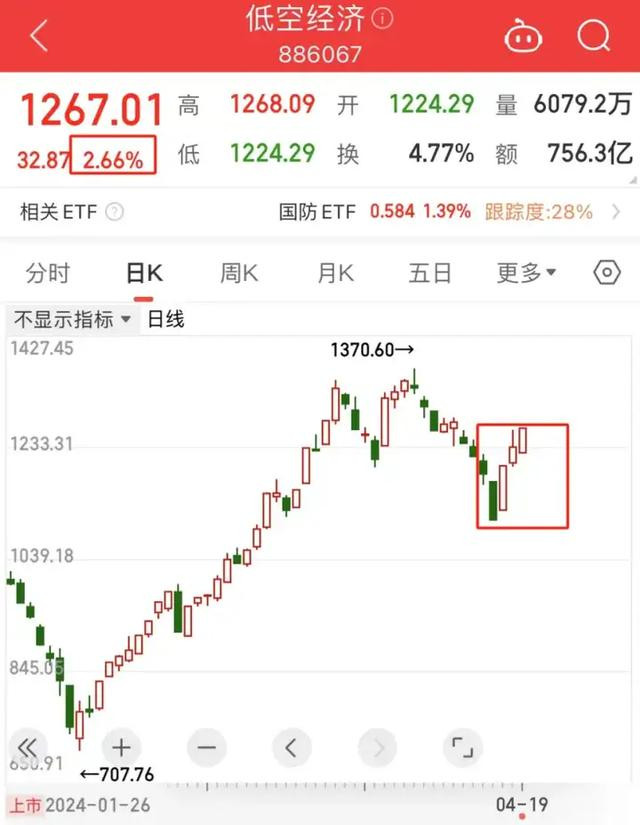Zoom out the chart with minus button
This screenshot has width=640, height=825.
pos(206,748)
